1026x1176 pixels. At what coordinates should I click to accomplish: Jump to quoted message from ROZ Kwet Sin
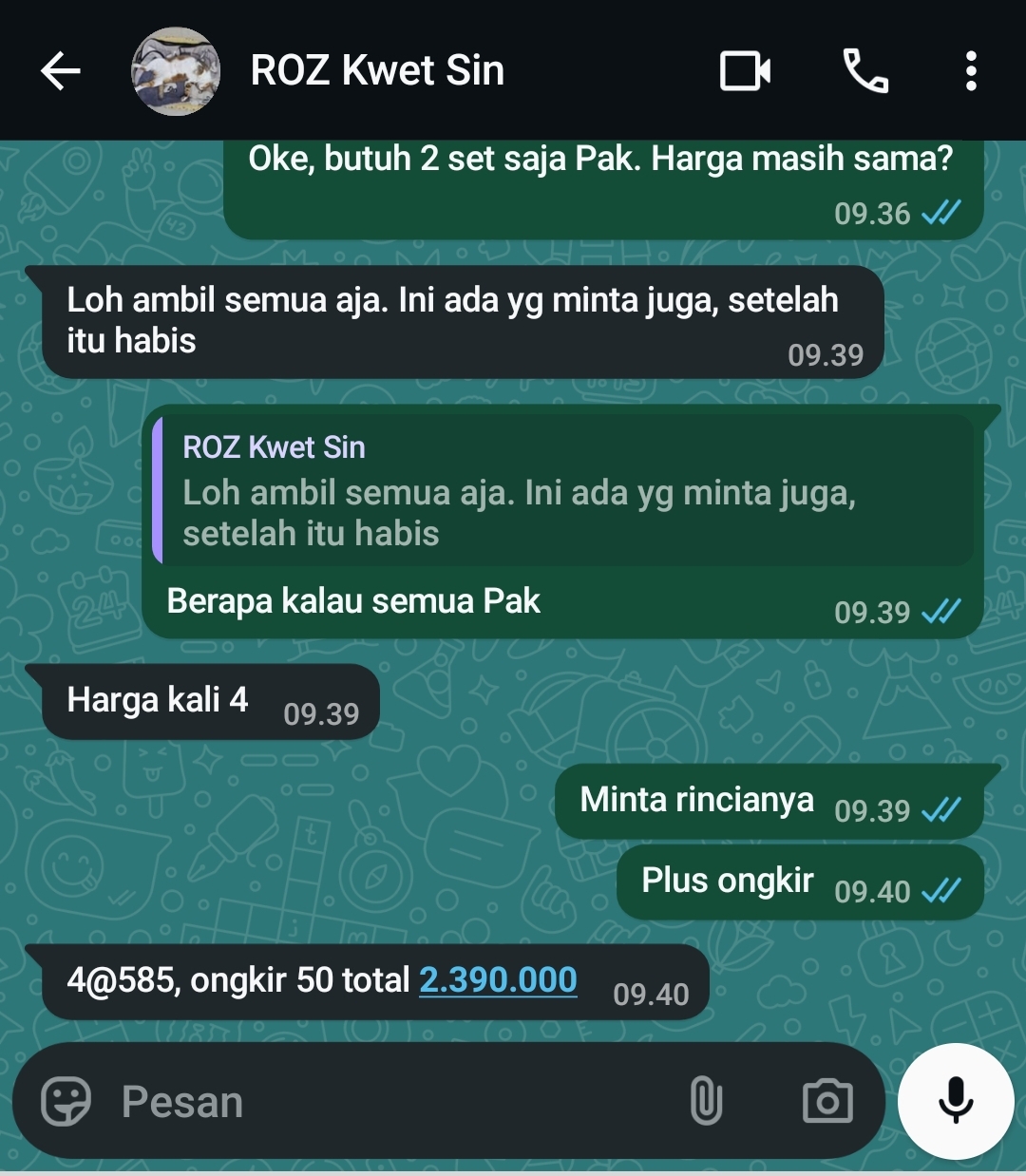[x=562, y=491]
